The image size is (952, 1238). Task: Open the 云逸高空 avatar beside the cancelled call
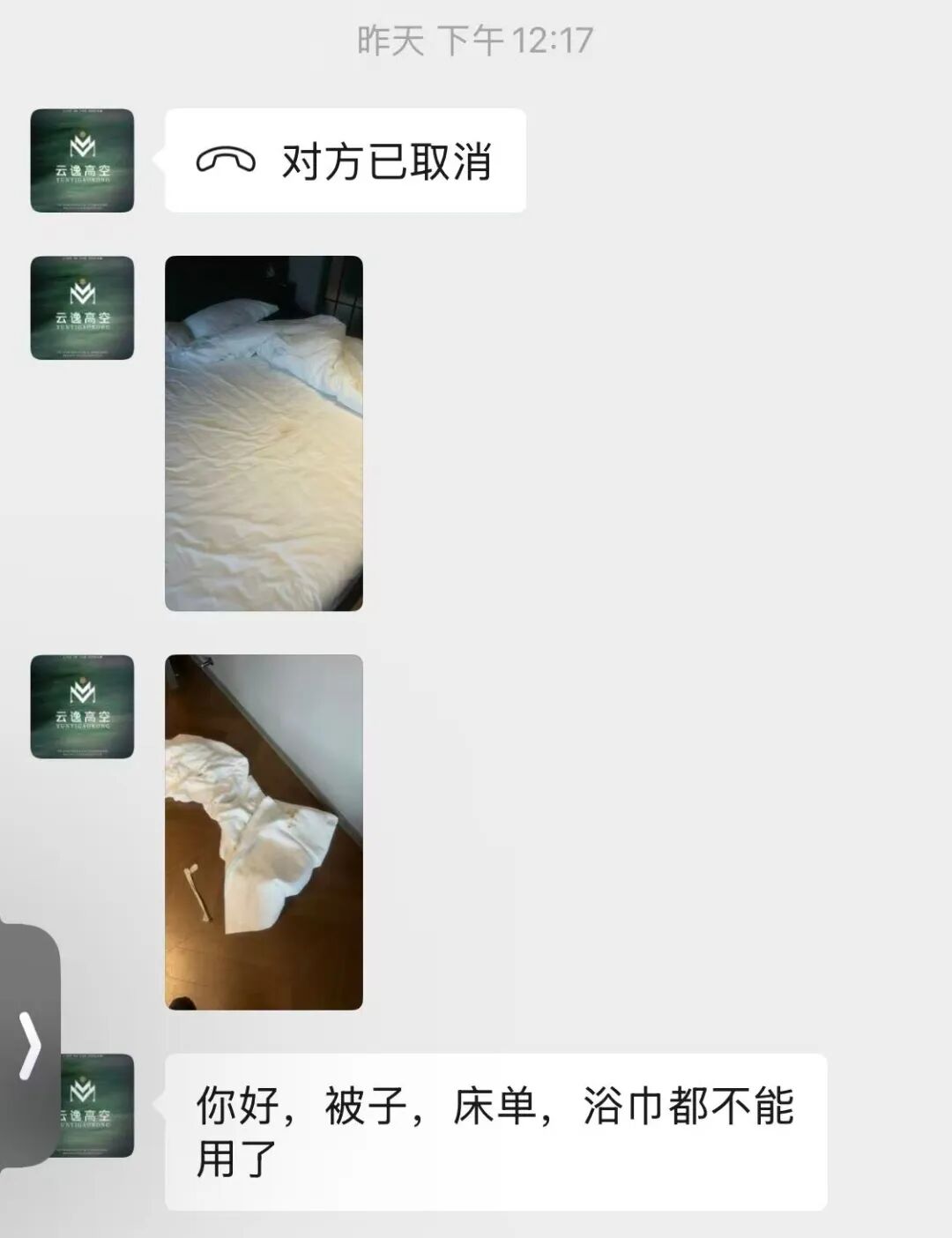pyautogui.click(x=82, y=160)
